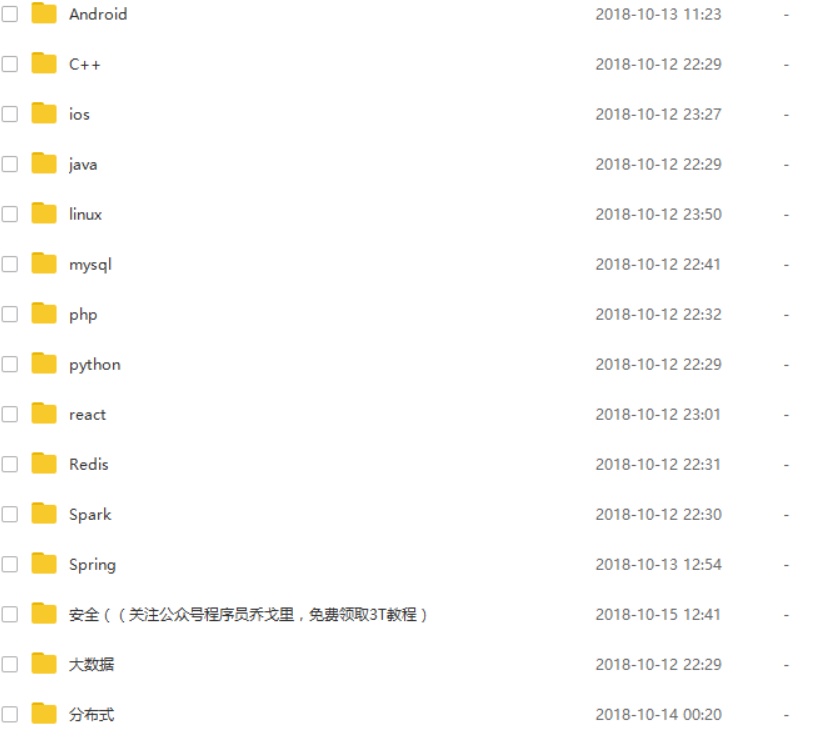Open the react folder
836x738 pixels.
[x=87, y=414]
